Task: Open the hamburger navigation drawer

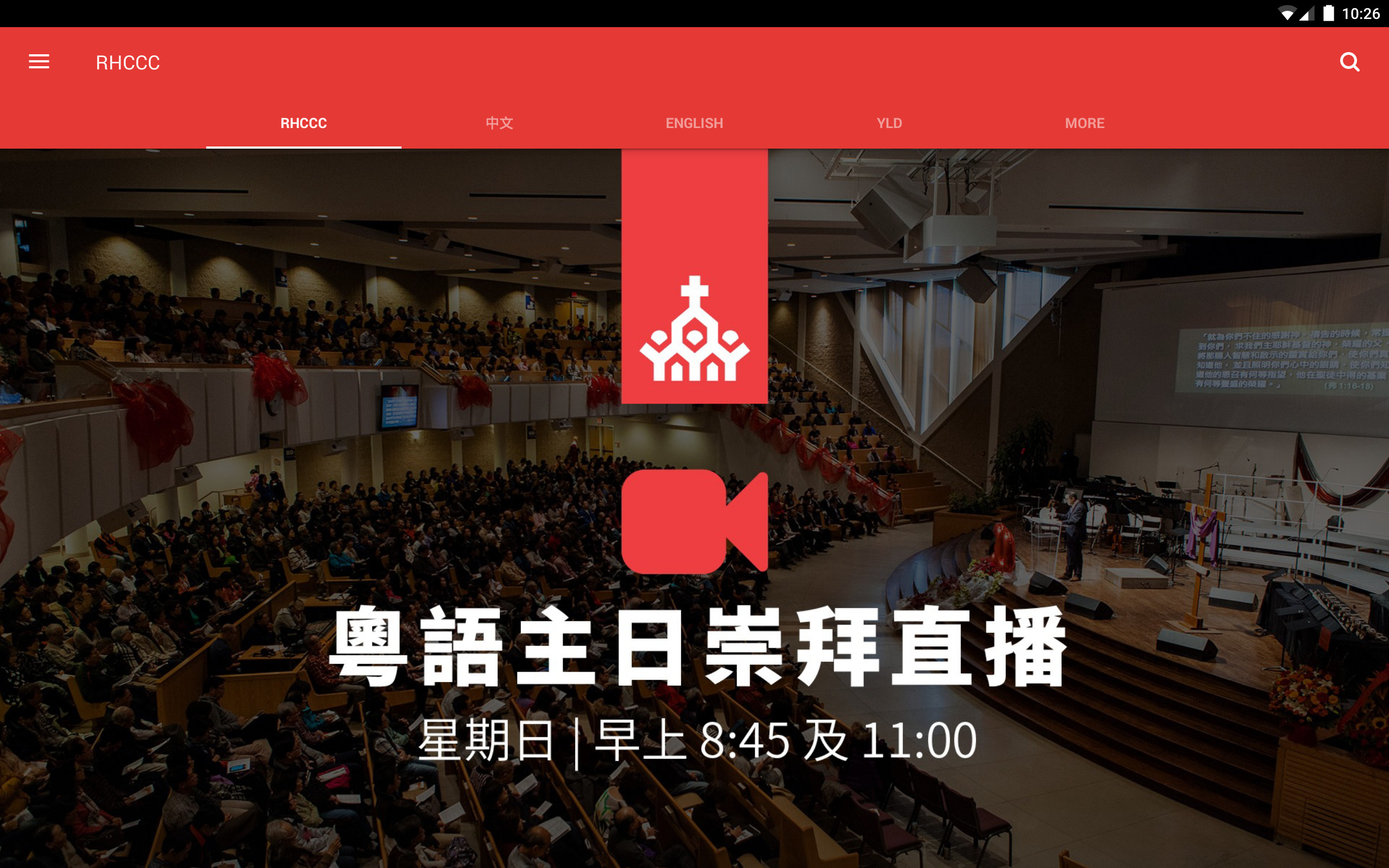Action: pyautogui.click(x=39, y=61)
